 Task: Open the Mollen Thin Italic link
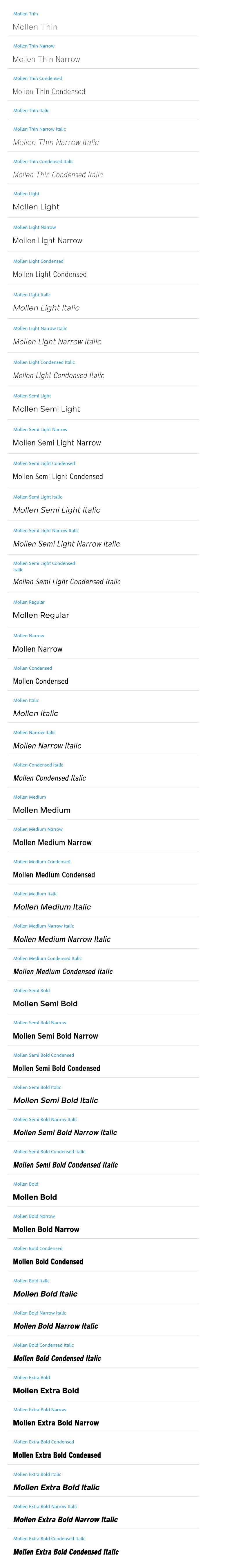click(31, 111)
